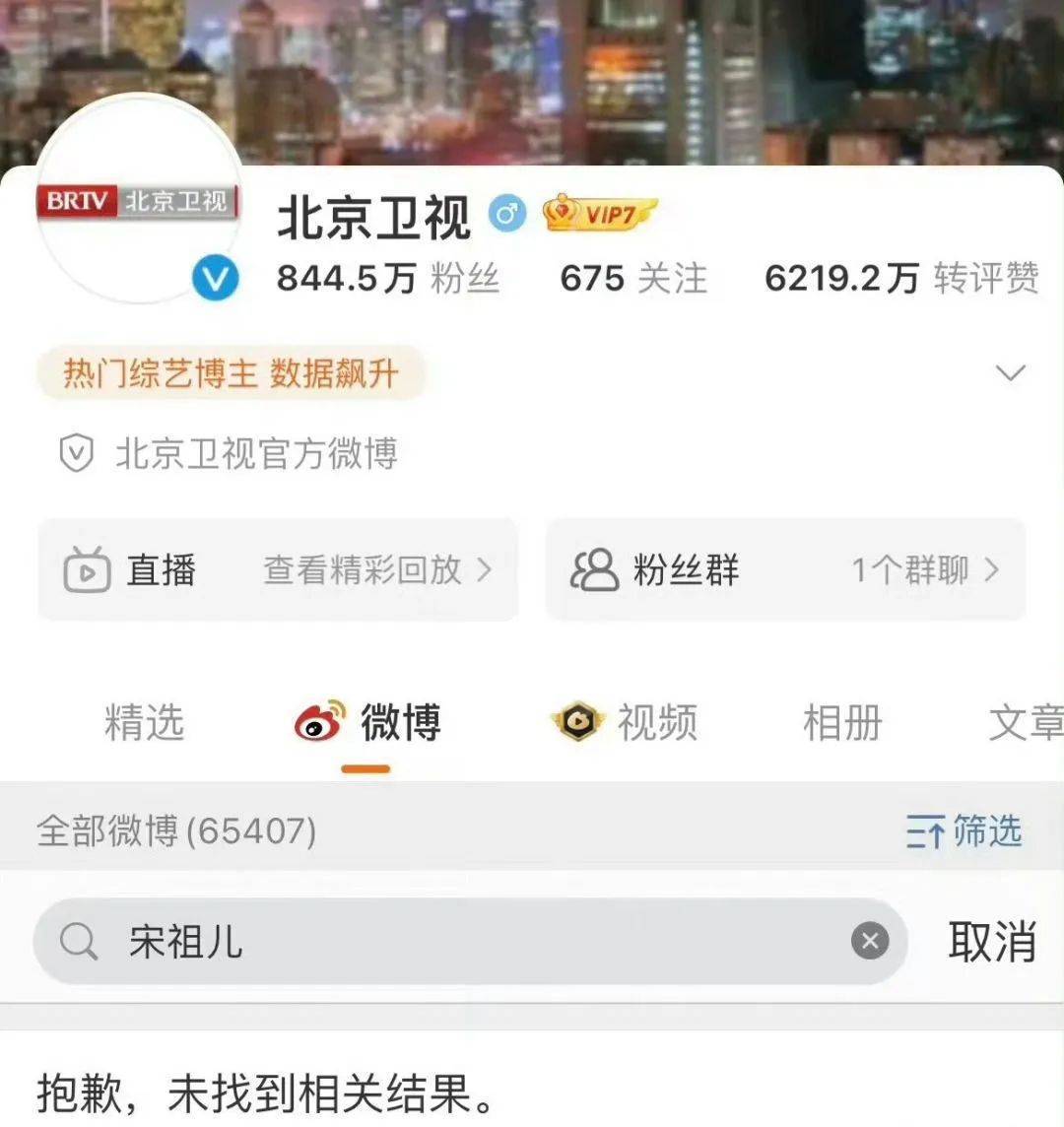Open 粉丝群 with 1个群聊
Image resolution: width=1064 pixels, height=1127 pixels.
[785, 570]
